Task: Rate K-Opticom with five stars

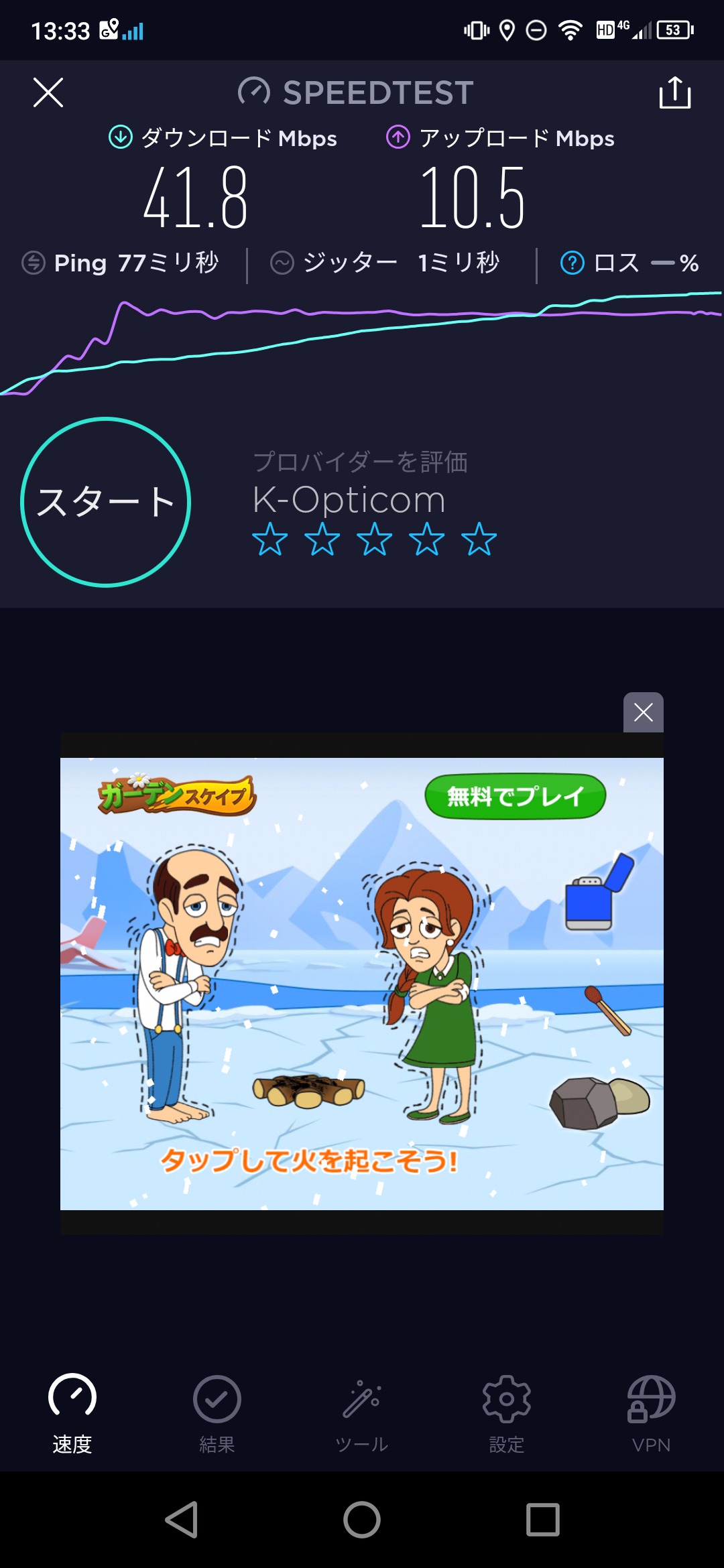Action: point(479,539)
